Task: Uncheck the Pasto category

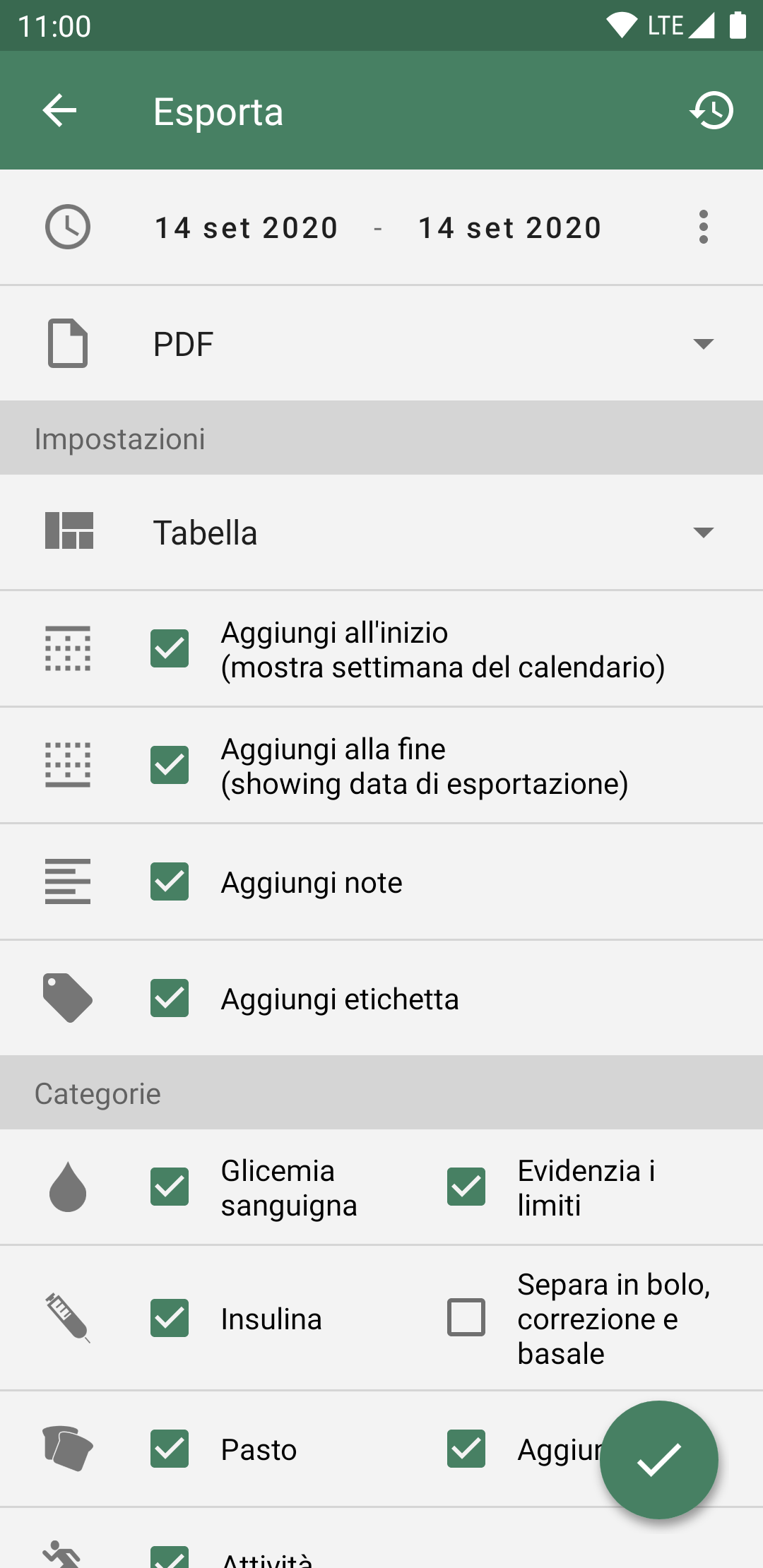Action: pos(170,1449)
